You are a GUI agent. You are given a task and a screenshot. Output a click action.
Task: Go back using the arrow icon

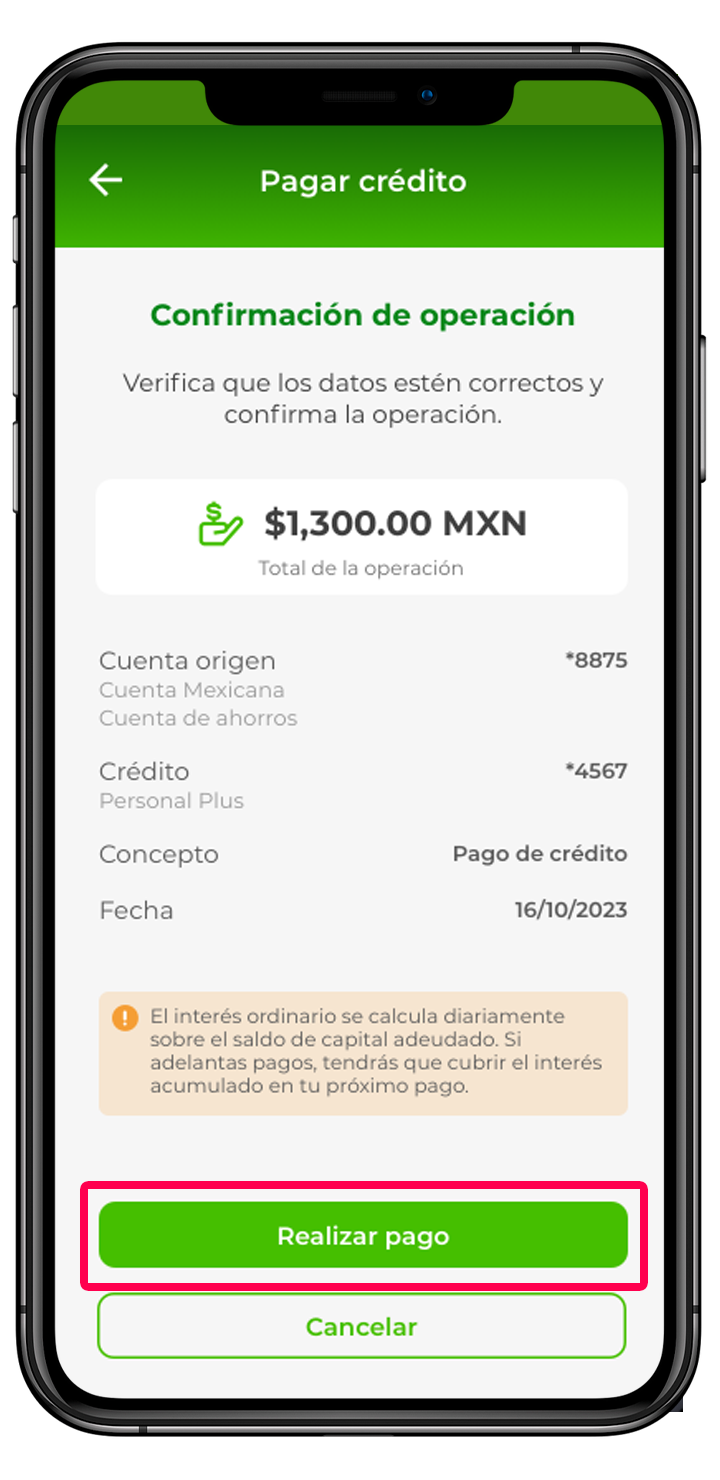(x=105, y=180)
